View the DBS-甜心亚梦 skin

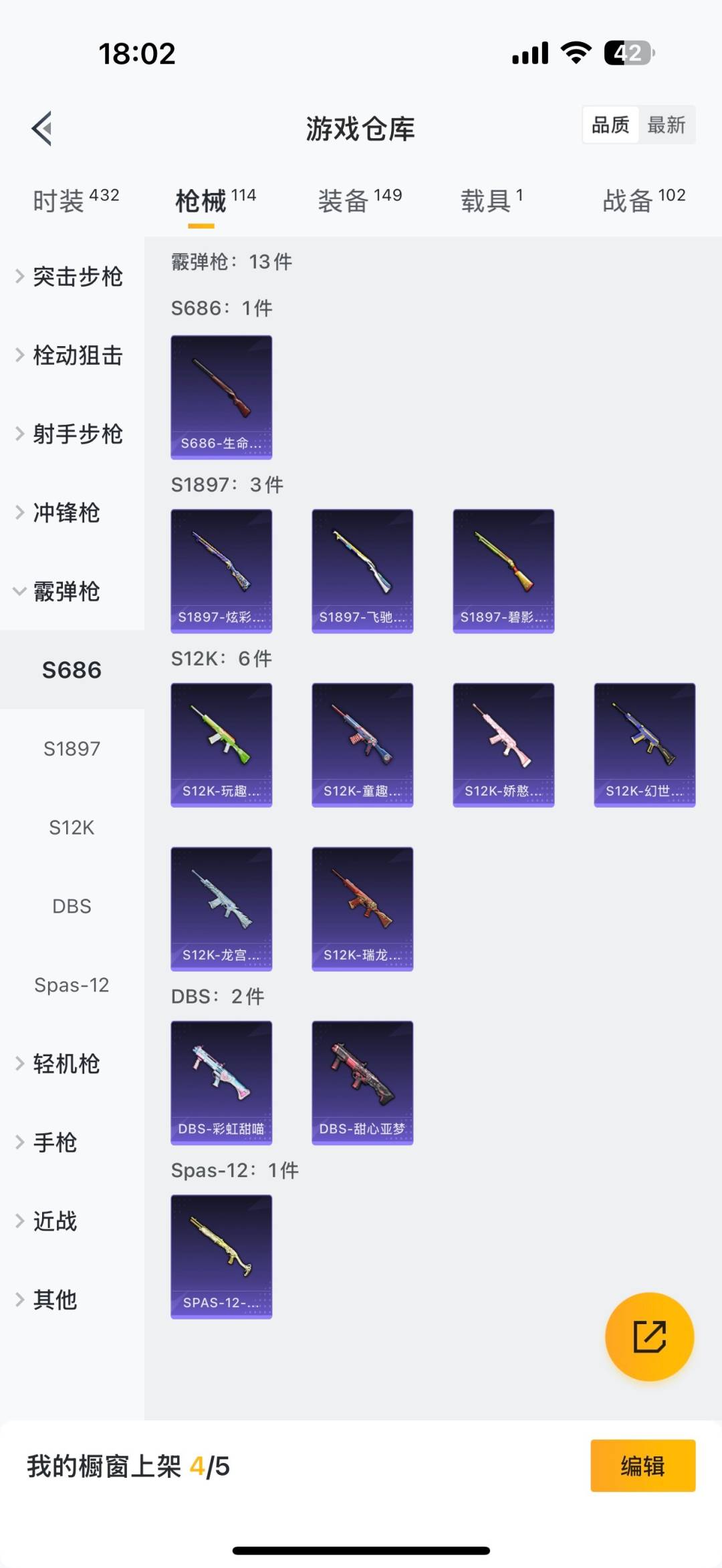coord(362,1083)
